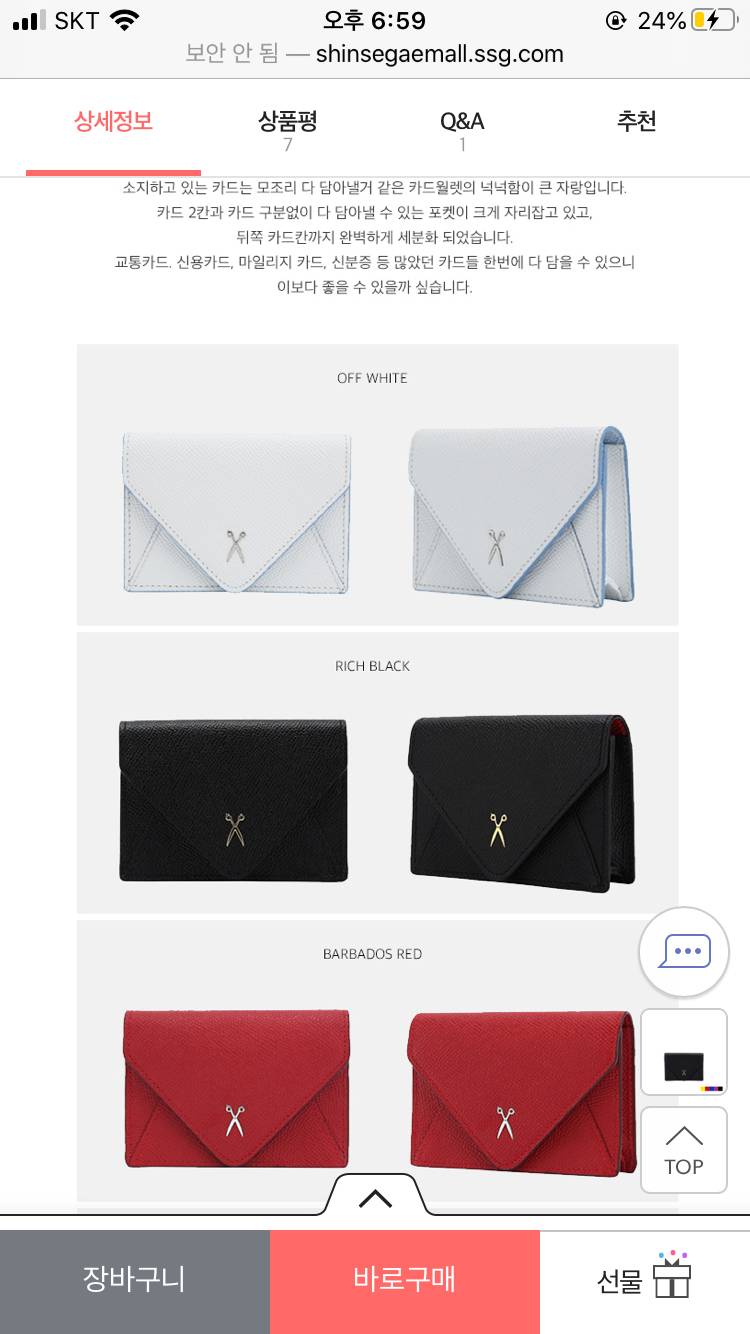The width and height of the screenshot is (750, 1334).
Task: Send as a gift with 선물
Action: pos(644,1280)
